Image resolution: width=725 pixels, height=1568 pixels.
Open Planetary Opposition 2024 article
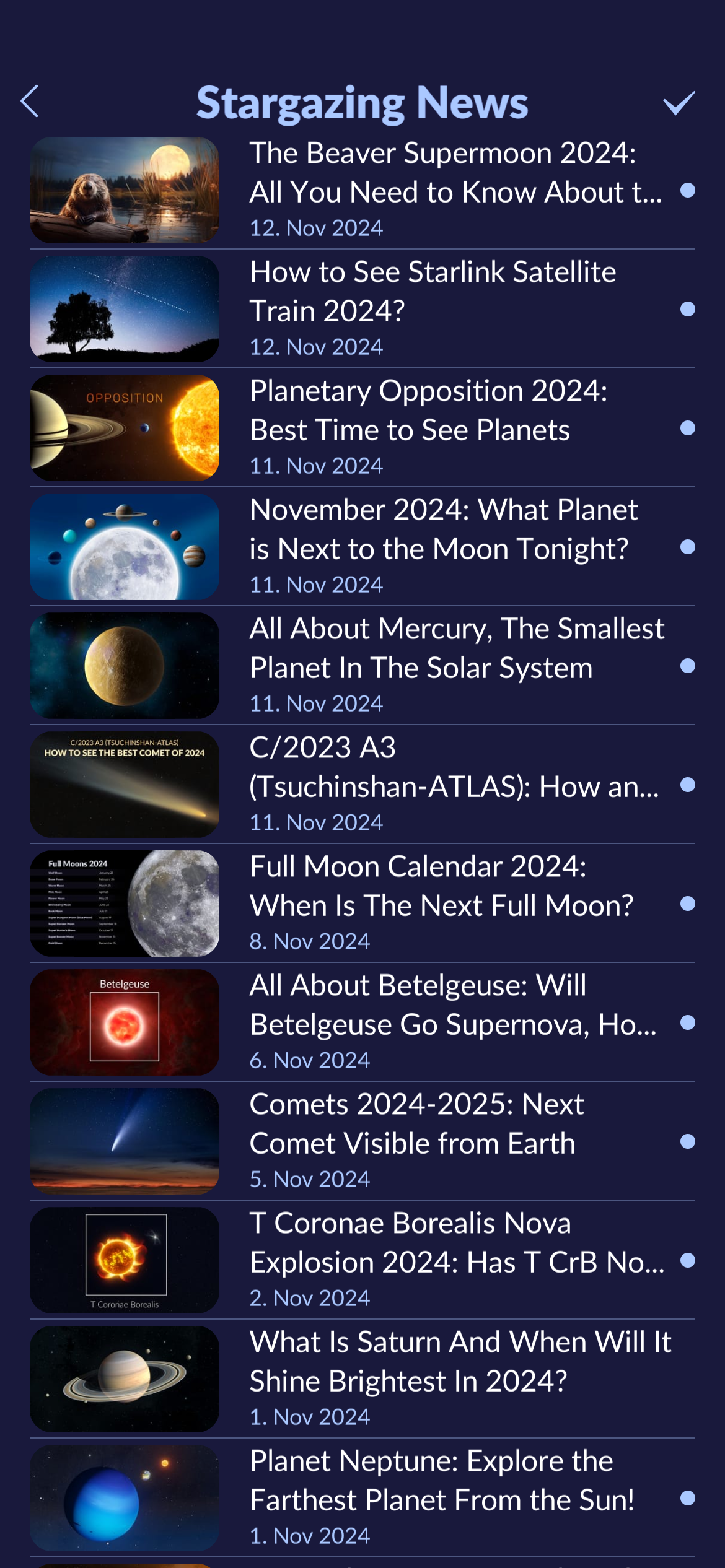[428, 411]
